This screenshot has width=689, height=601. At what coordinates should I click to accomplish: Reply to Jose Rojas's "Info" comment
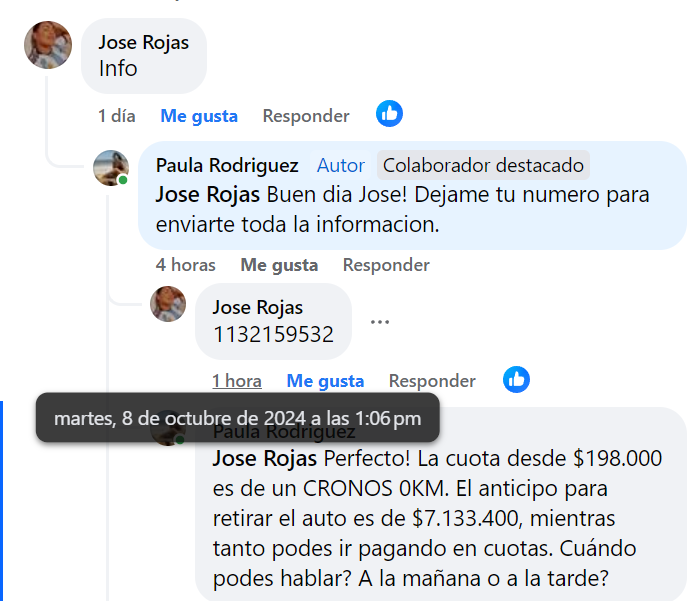coord(306,116)
